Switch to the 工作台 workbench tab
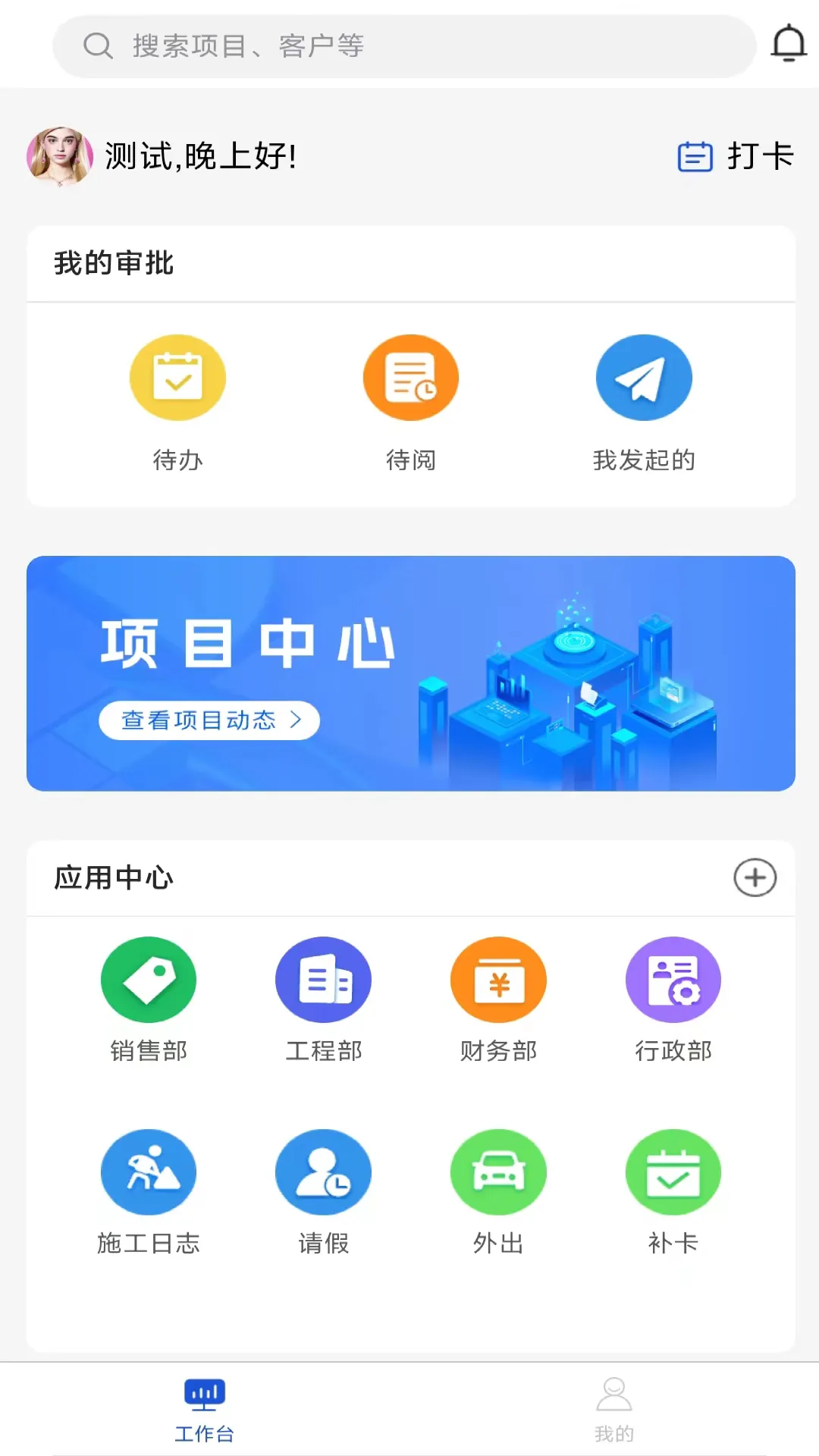 pyautogui.click(x=205, y=1410)
